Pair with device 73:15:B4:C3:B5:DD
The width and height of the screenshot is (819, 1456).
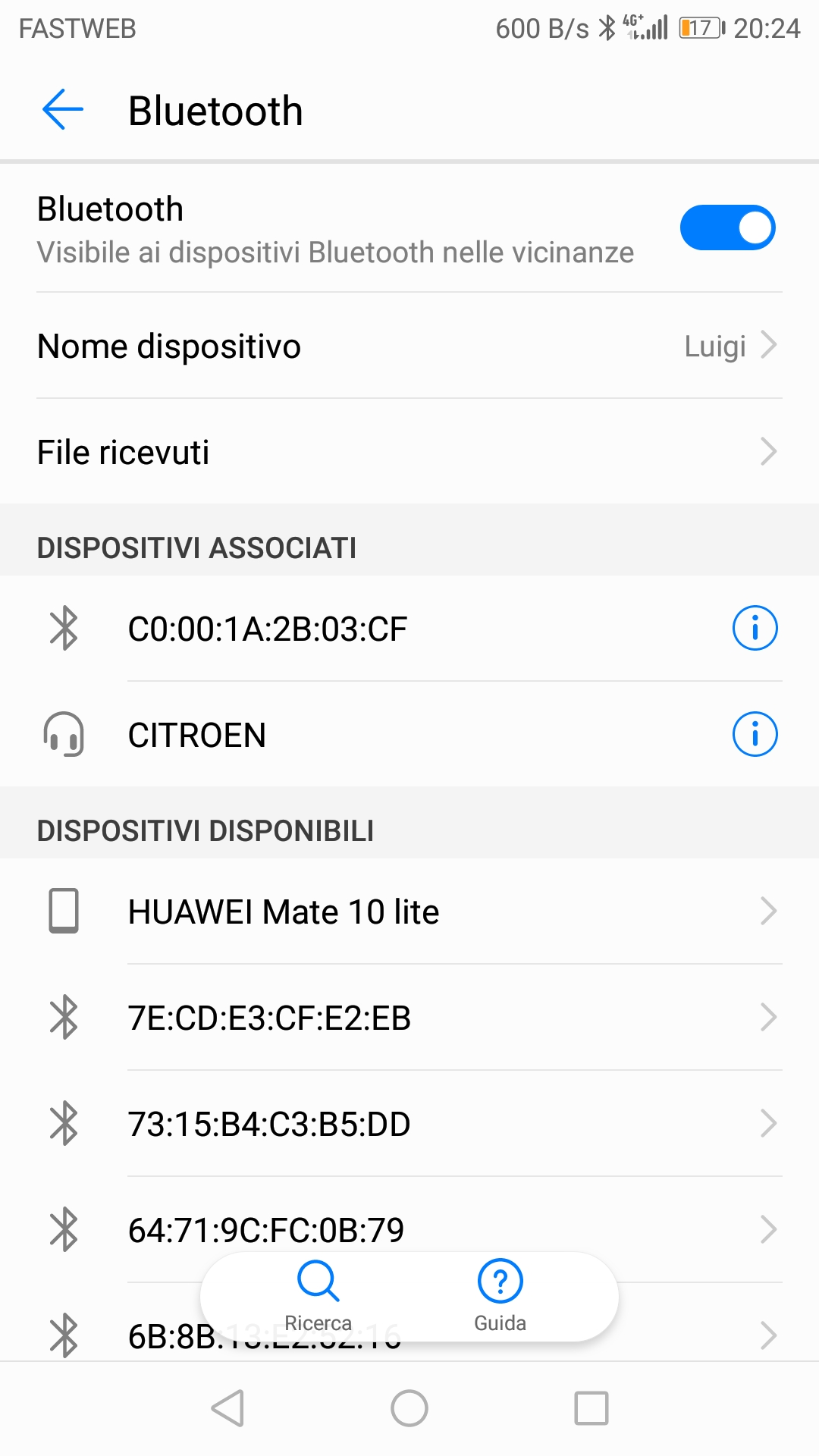(409, 1124)
